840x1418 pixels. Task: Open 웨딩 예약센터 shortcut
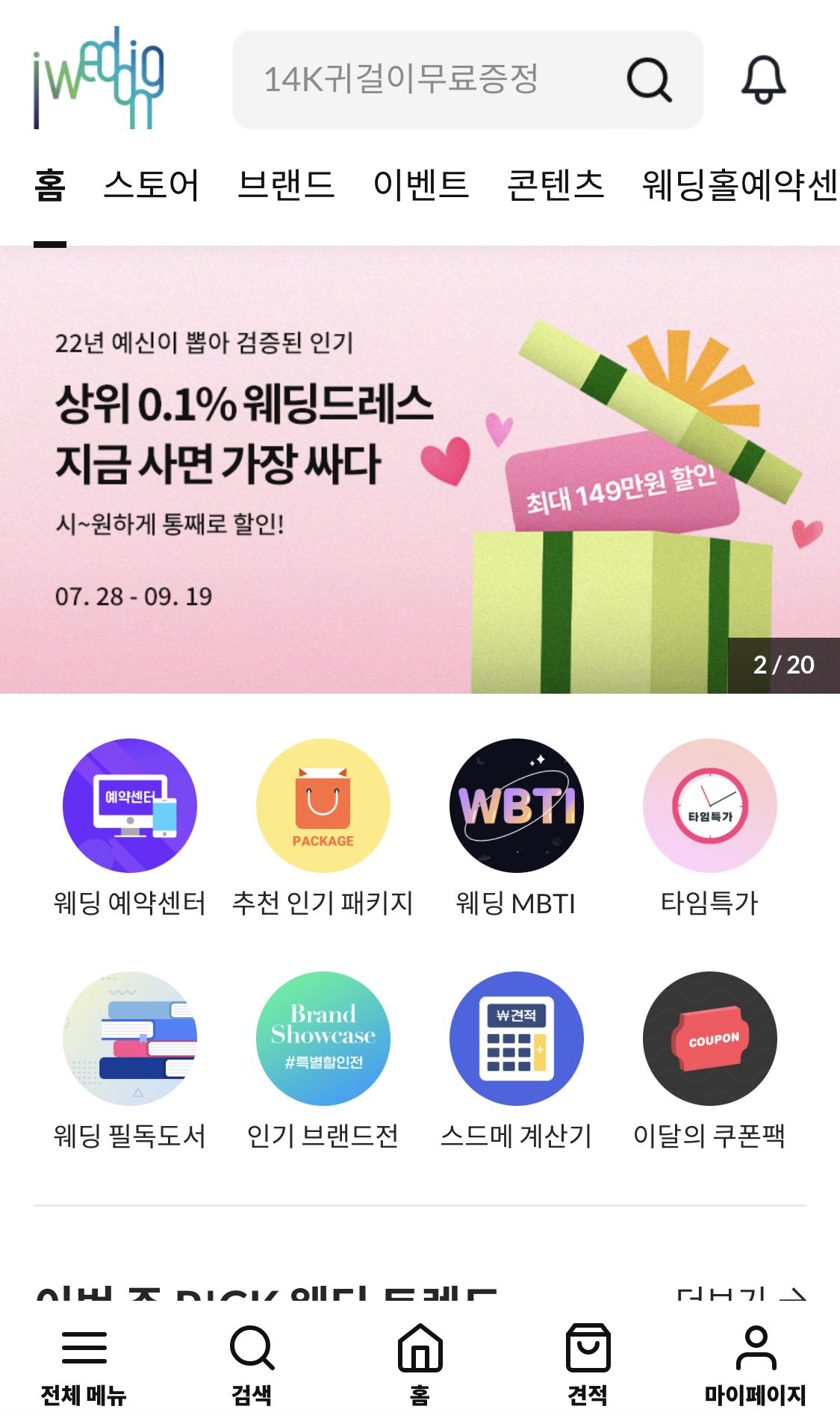pos(130,806)
